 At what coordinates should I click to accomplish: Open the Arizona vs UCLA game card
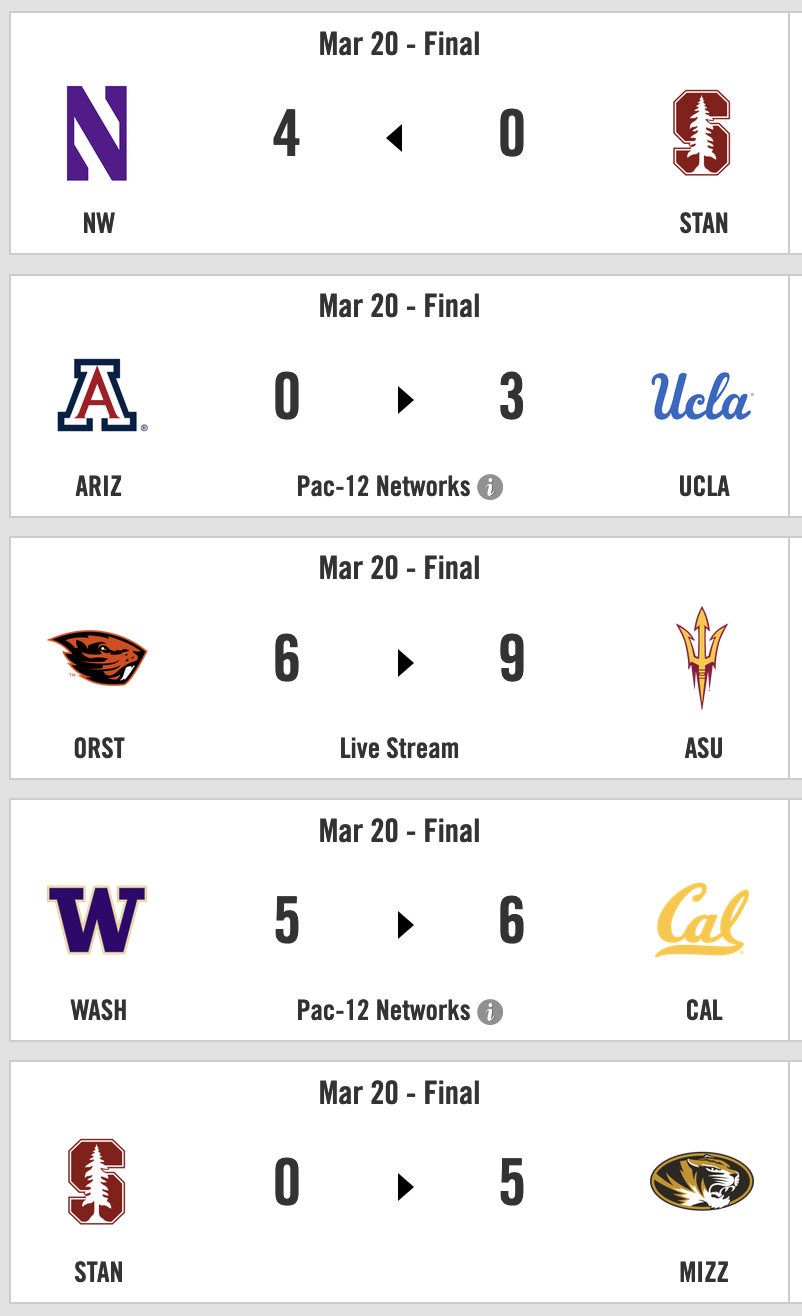pos(400,396)
